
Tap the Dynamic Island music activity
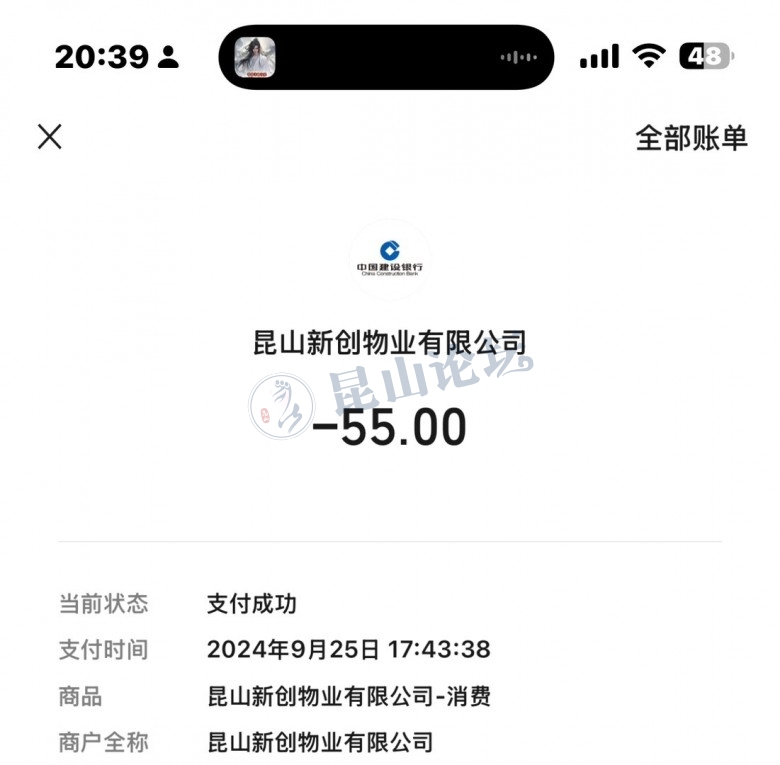pyautogui.click(x=386, y=57)
